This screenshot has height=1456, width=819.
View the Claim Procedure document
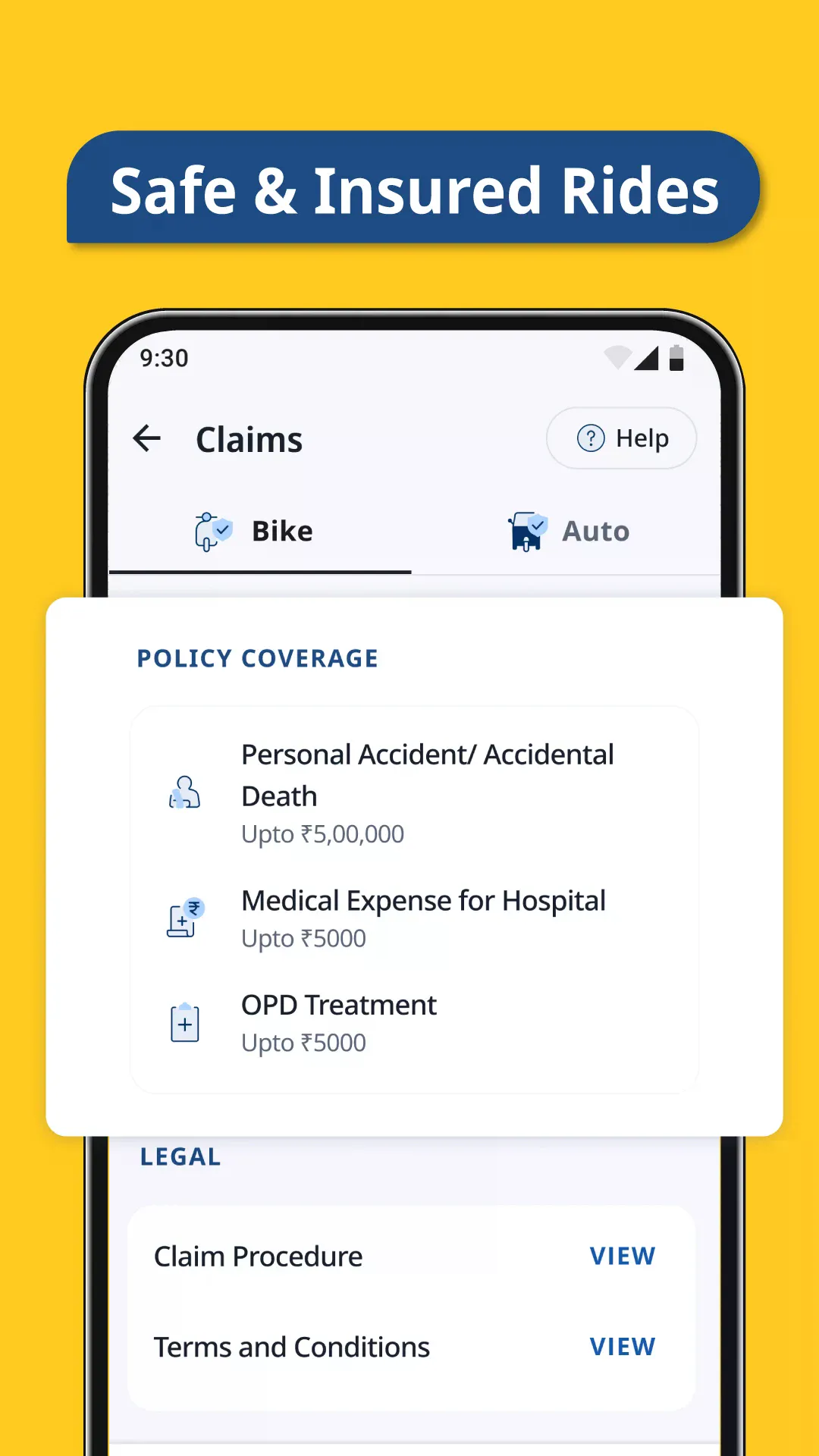(x=622, y=1256)
